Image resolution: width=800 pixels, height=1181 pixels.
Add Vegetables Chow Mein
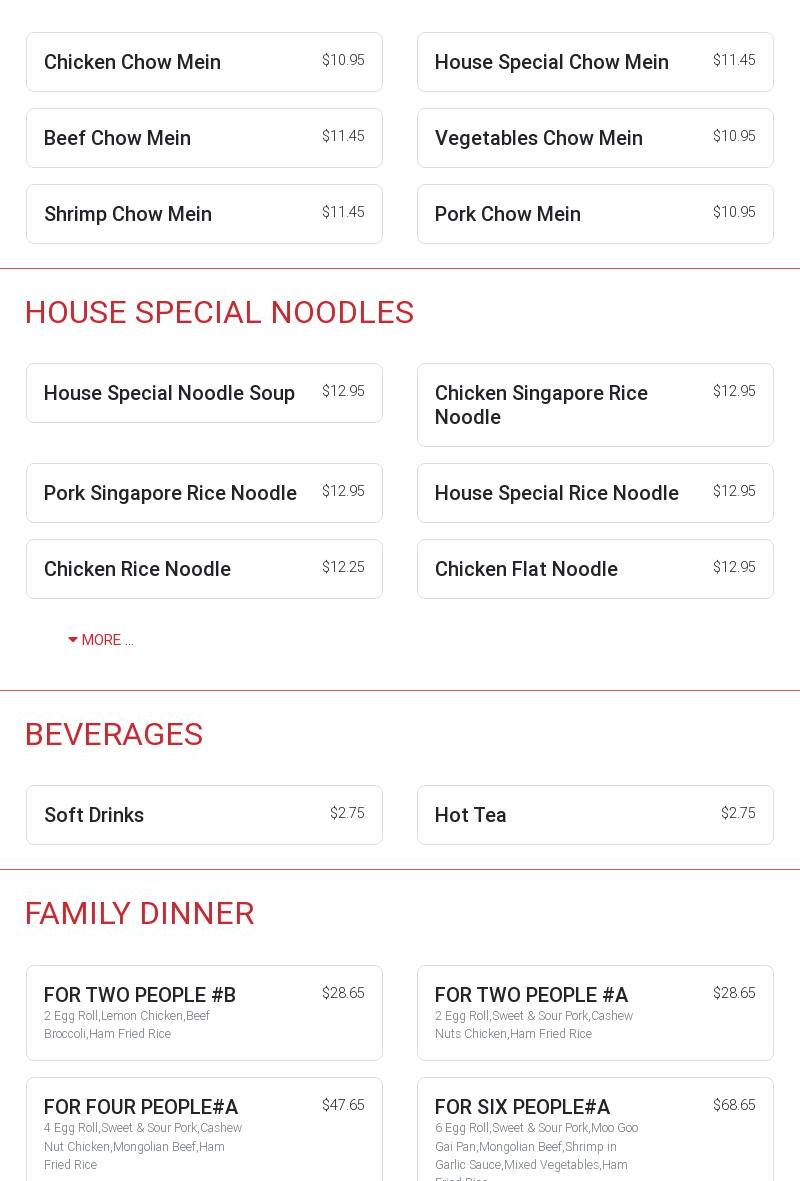click(x=595, y=138)
